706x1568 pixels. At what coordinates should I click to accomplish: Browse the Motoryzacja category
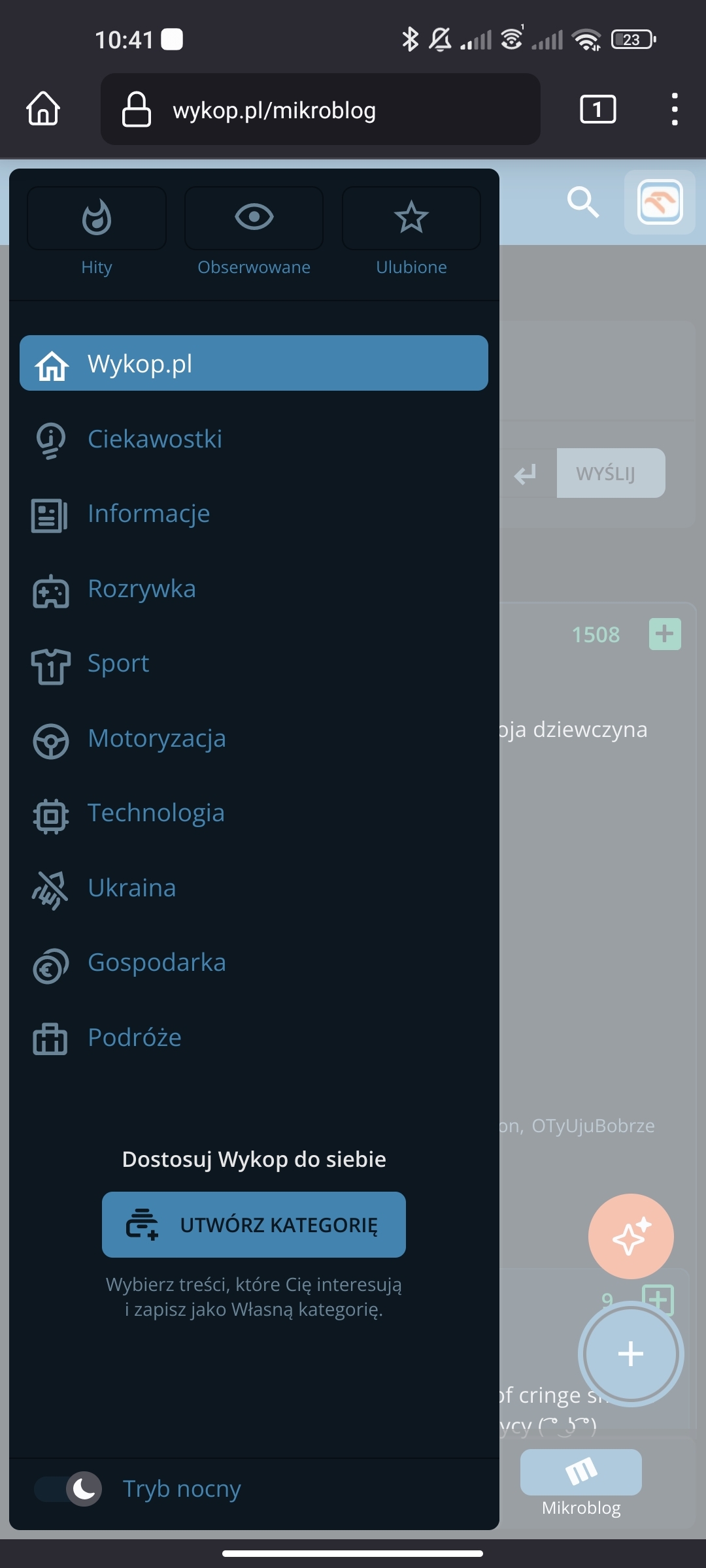157,739
